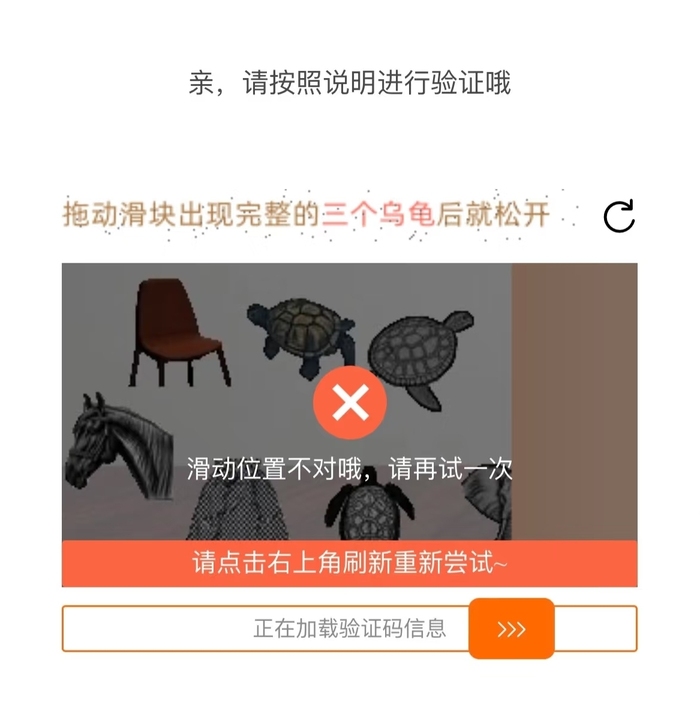Tap the orange slider handle with arrows
The width and height of the screenshot is (700, 702).
point(511,629)
